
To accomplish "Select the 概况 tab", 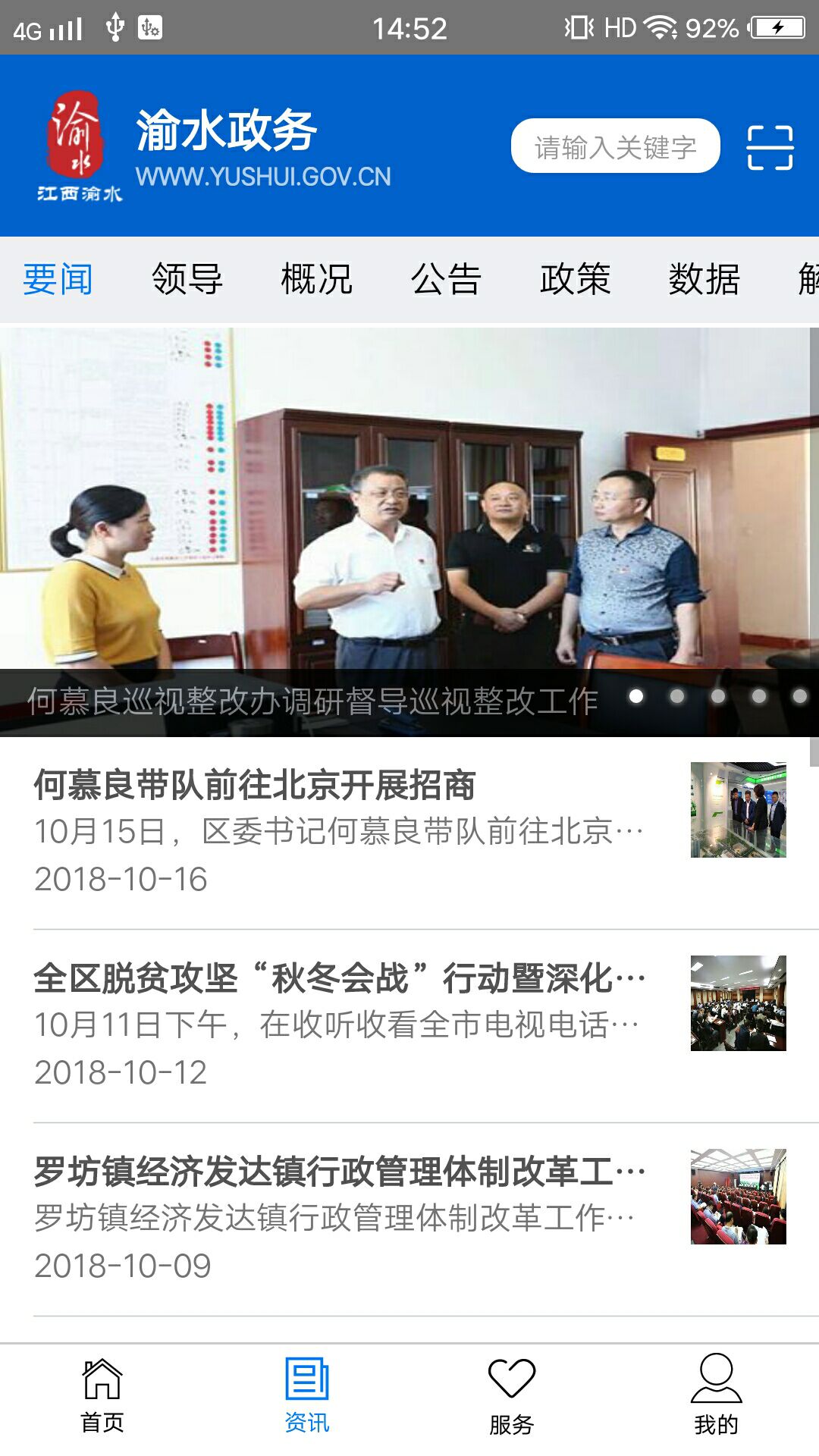I will [x=316, y=279].
